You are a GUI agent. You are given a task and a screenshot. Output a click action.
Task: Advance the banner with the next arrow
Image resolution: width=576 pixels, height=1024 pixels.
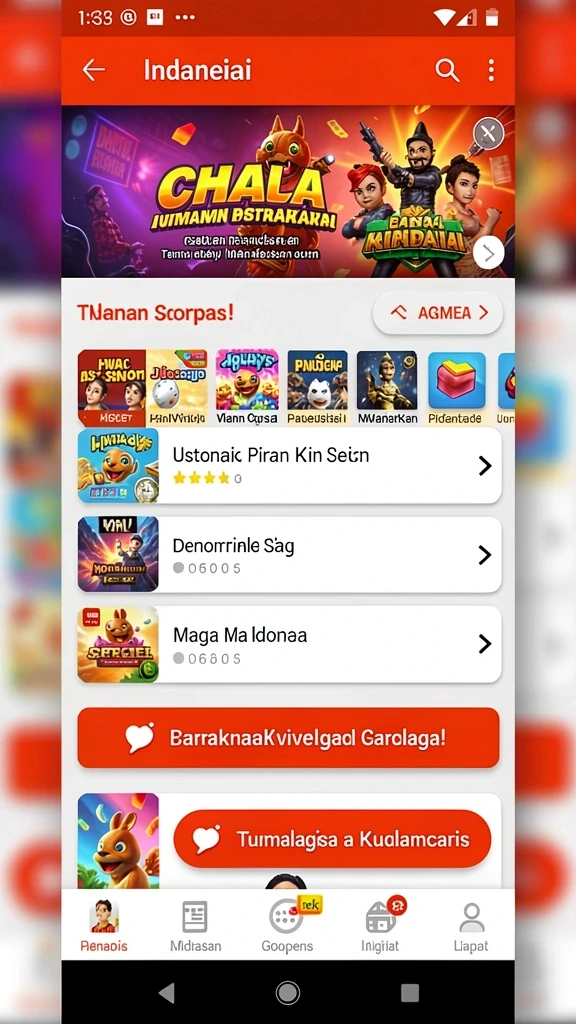(x=488, y=253)
